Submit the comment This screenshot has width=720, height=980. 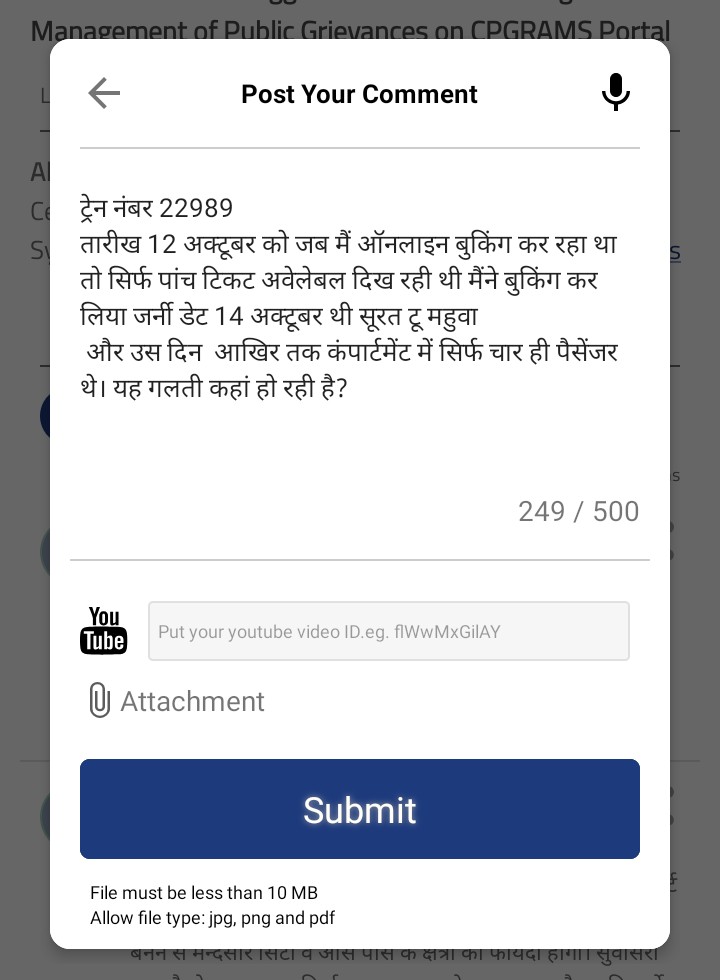pyautogui.click(x=360, y=809)
